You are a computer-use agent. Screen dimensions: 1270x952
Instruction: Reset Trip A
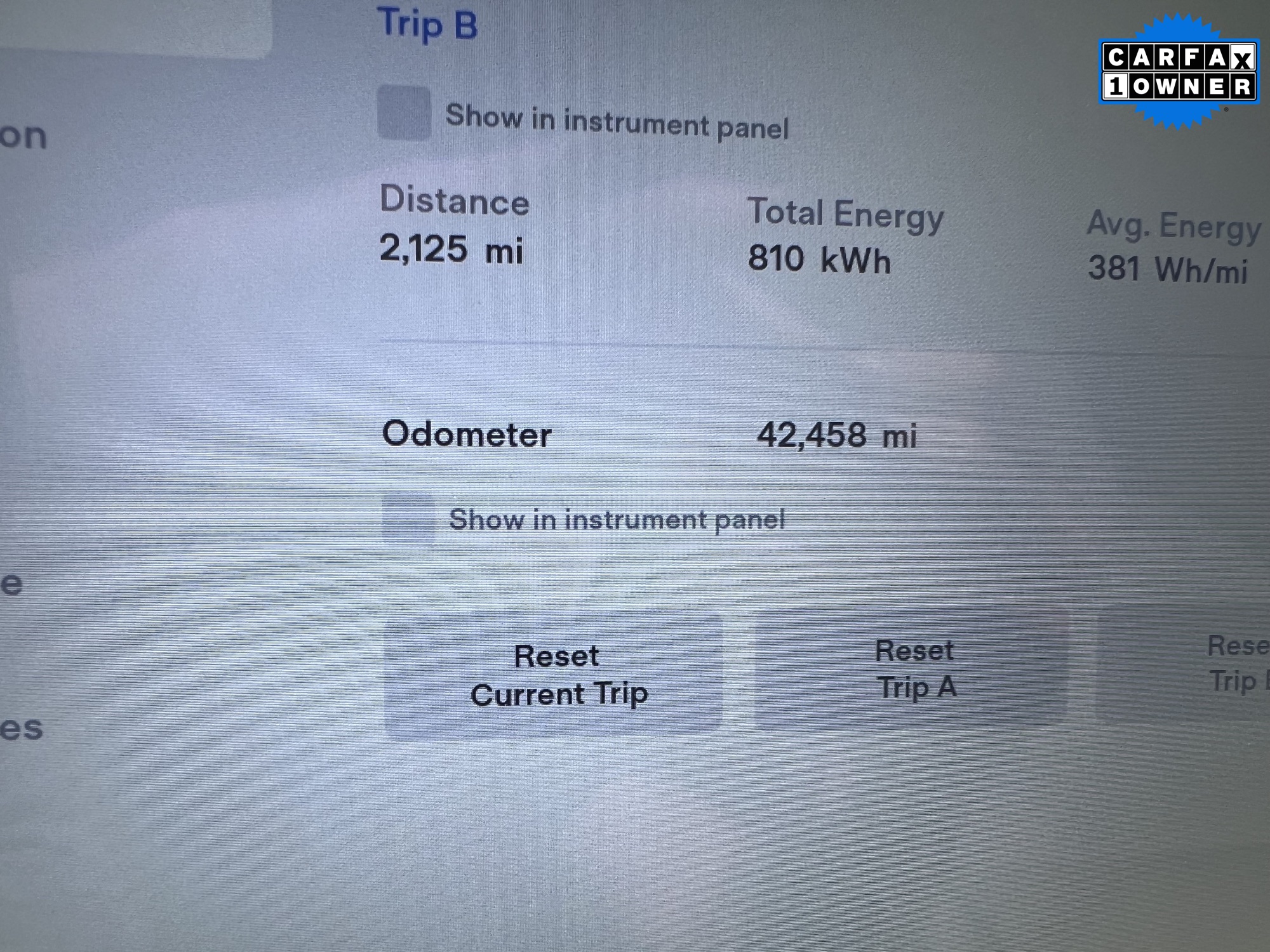(912, 668)
